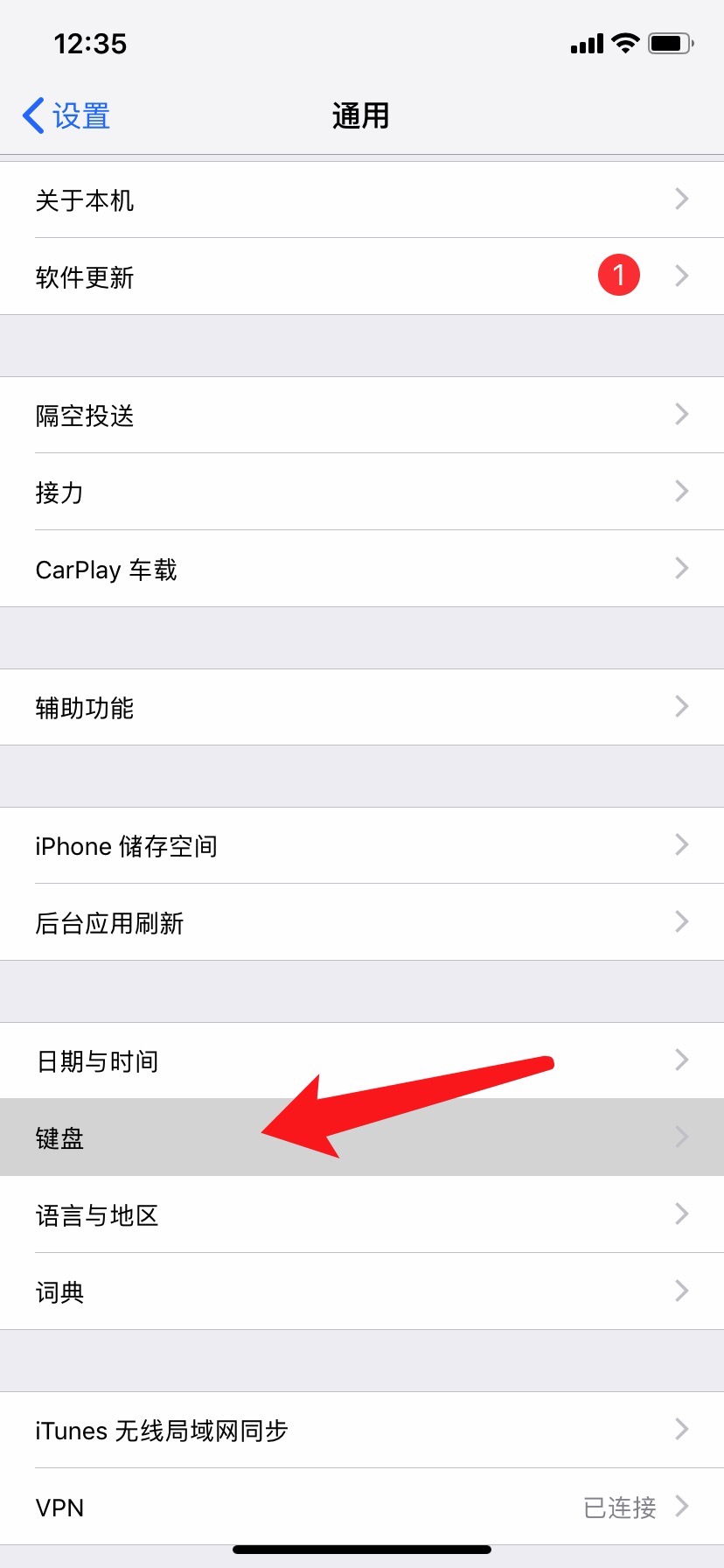This screenshot has height=1568, width=724.
Task: Open iTunes 无线局域网同步
Action: (x=362, y=1431)
